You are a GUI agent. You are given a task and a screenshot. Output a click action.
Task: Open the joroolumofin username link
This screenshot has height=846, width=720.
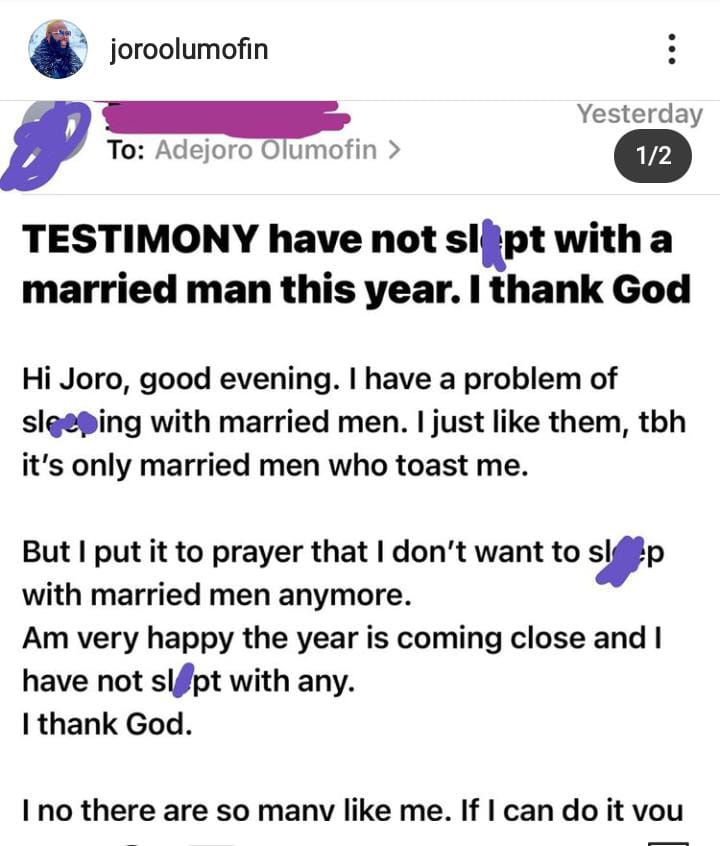point(189,50)
